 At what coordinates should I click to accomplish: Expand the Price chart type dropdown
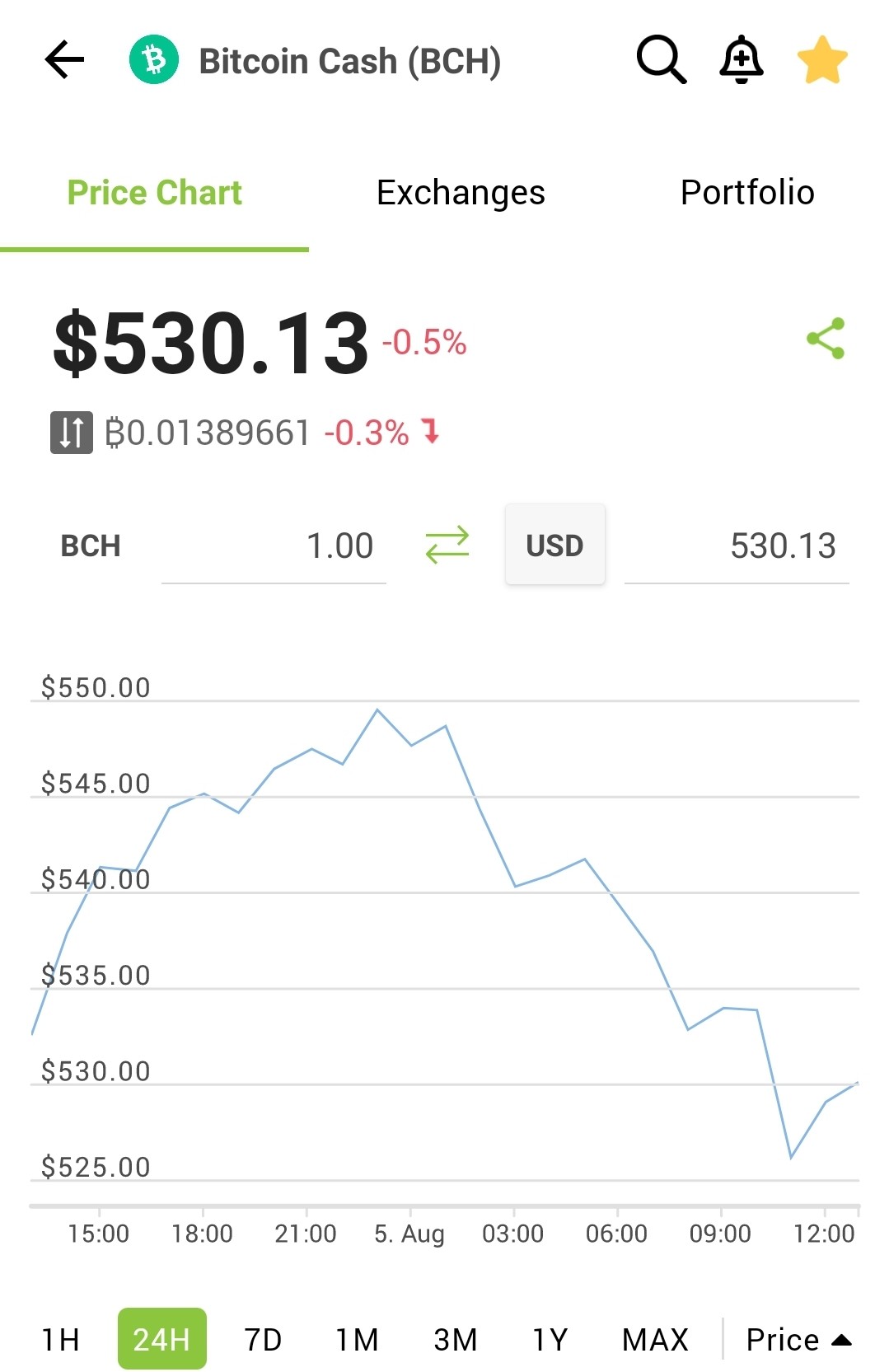[x=798, y=1339]
